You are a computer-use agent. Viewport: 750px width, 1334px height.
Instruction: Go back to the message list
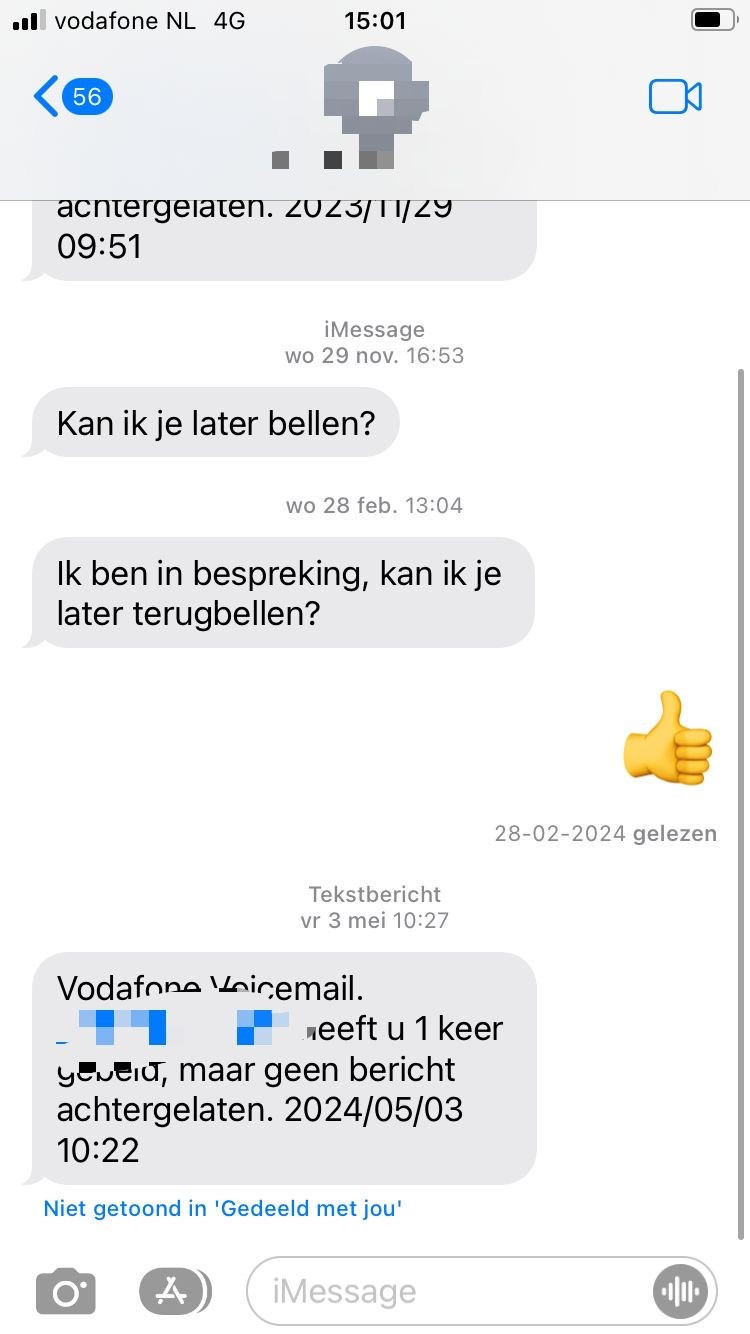(x=72, y=97)
